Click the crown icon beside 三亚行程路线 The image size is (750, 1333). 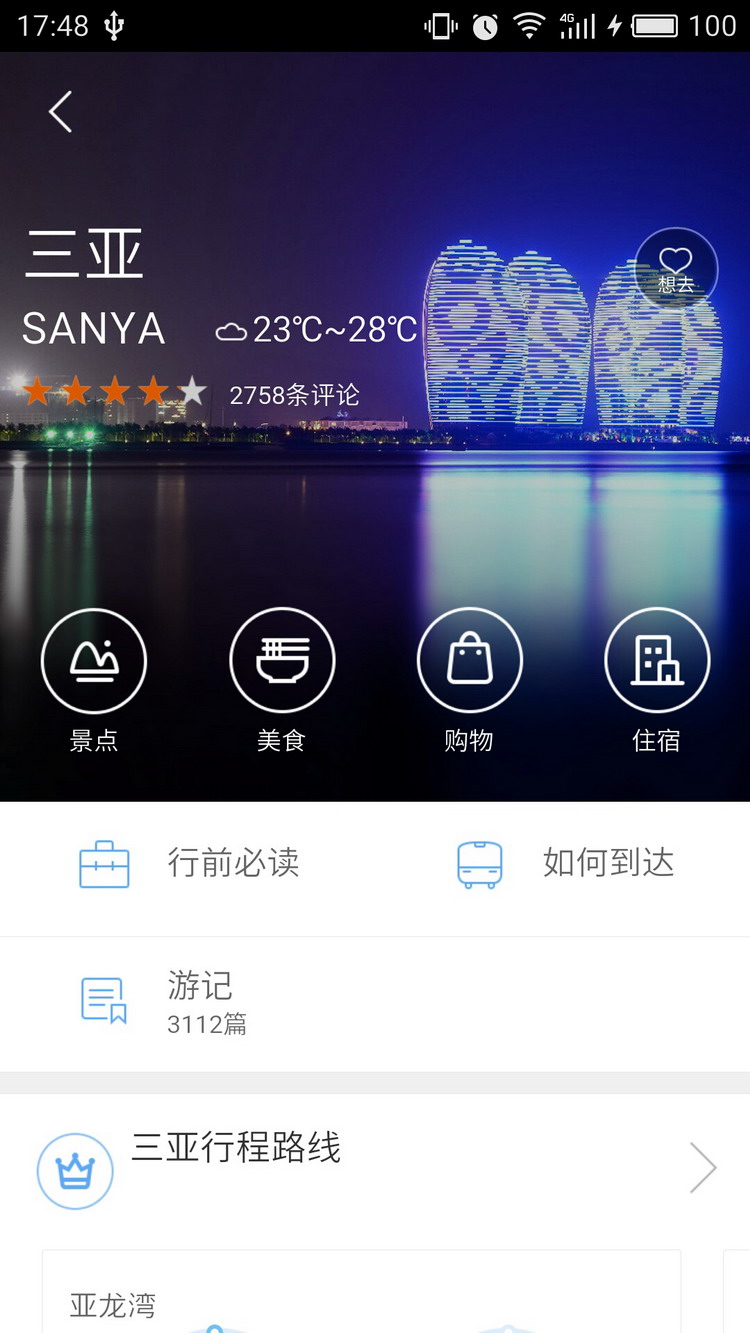(75, 1170)
